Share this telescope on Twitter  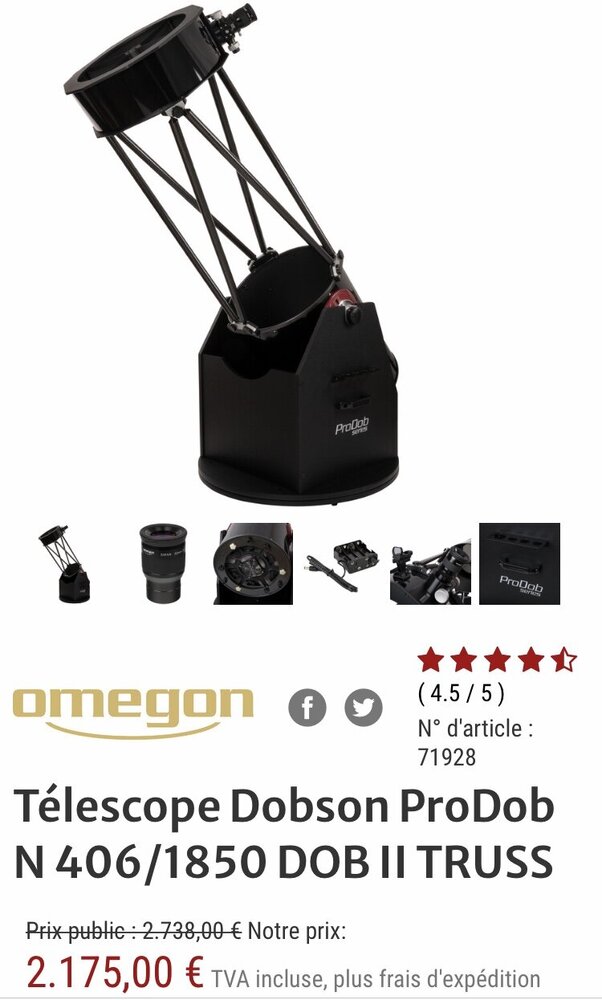(x=363, y=708)
